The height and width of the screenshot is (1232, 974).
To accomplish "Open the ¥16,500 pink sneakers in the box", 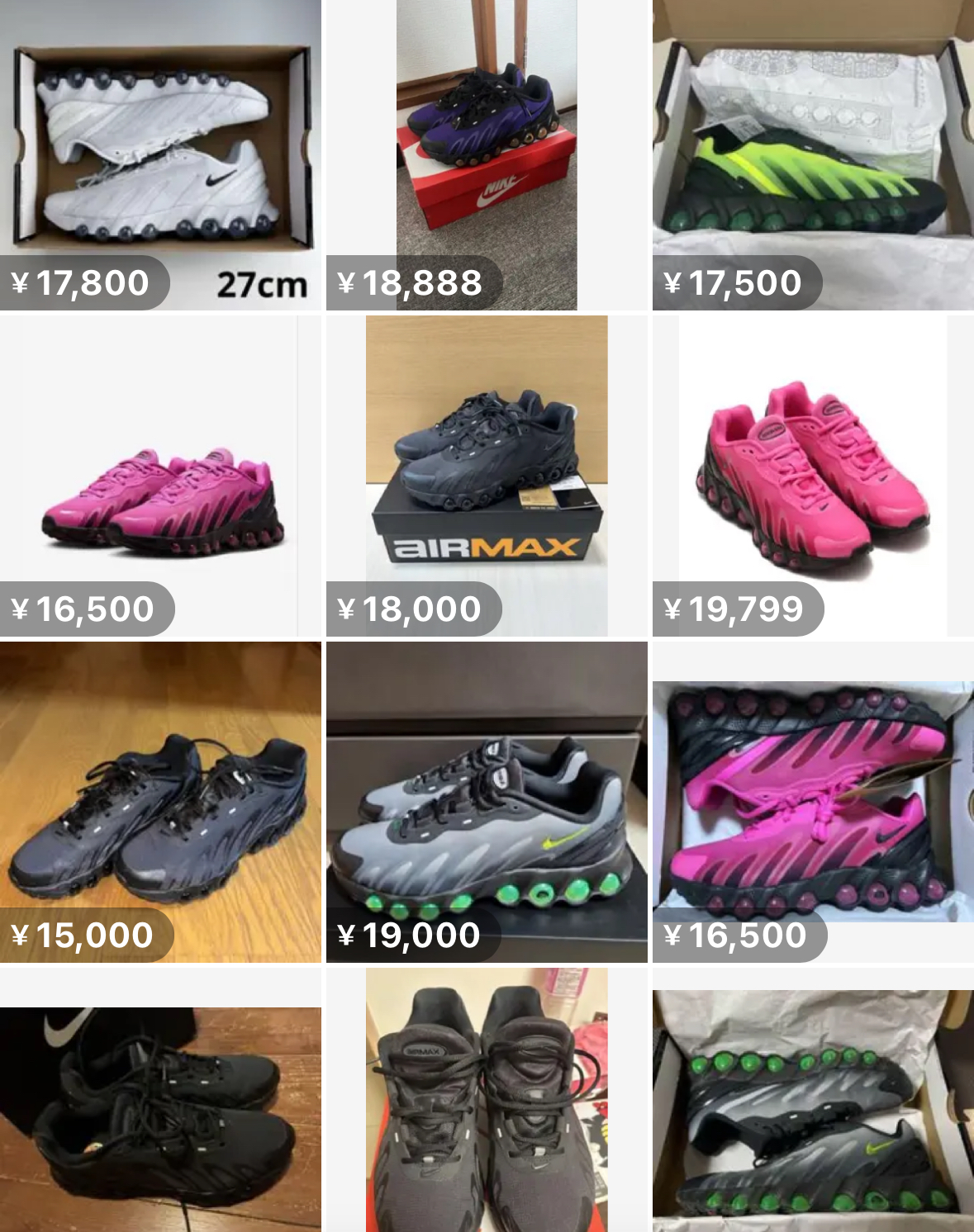I will point(813,801).
